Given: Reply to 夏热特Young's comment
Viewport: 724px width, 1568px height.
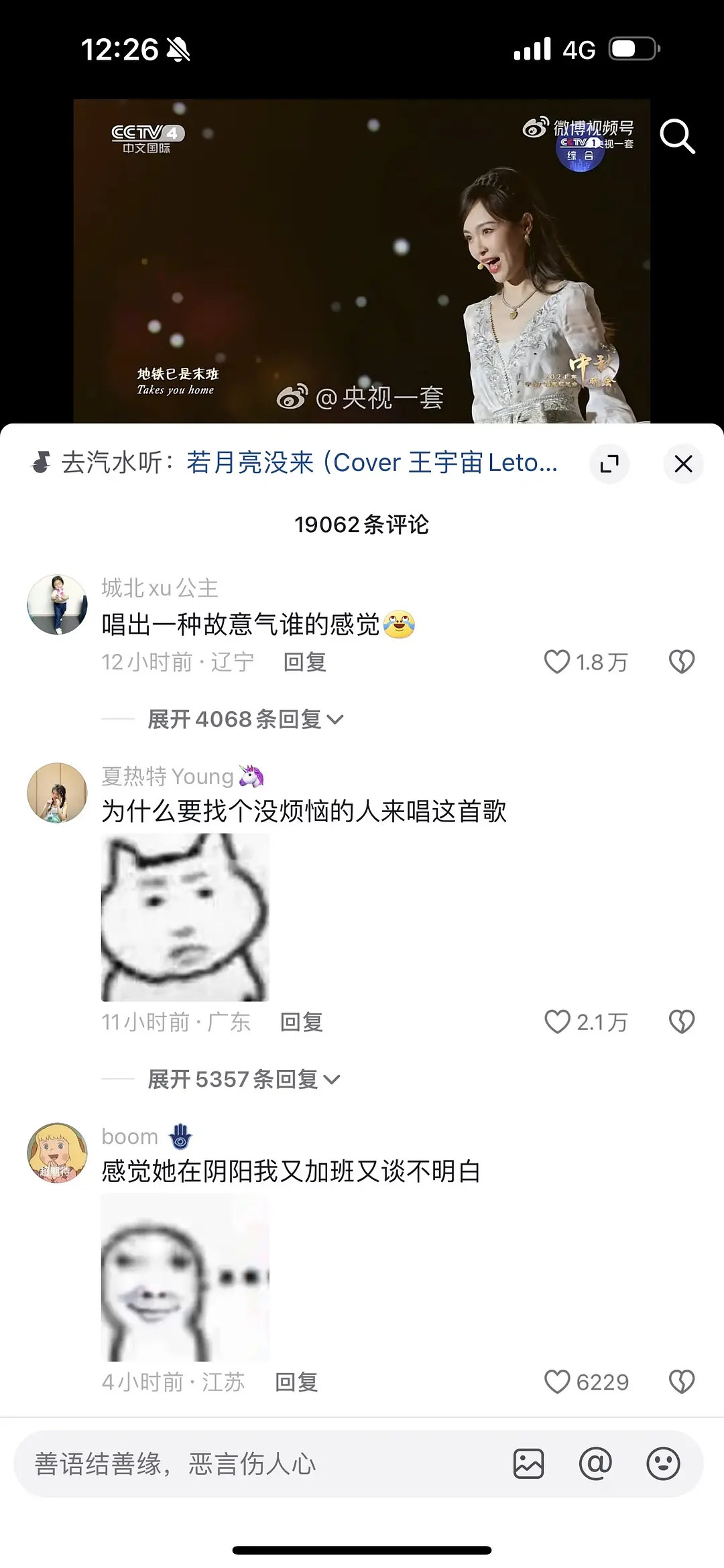Looking at the screenshot, I should point(301,1022).
